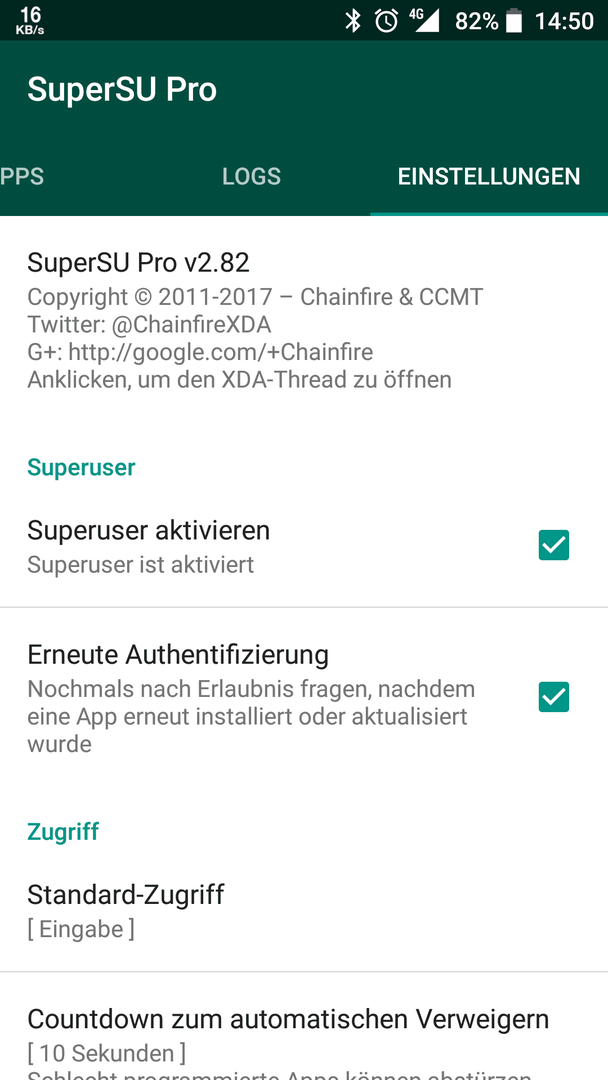Uncheck the Superuser aktivieren checkbox
This screenshot has height=1080, width=608.
(554, 546)
